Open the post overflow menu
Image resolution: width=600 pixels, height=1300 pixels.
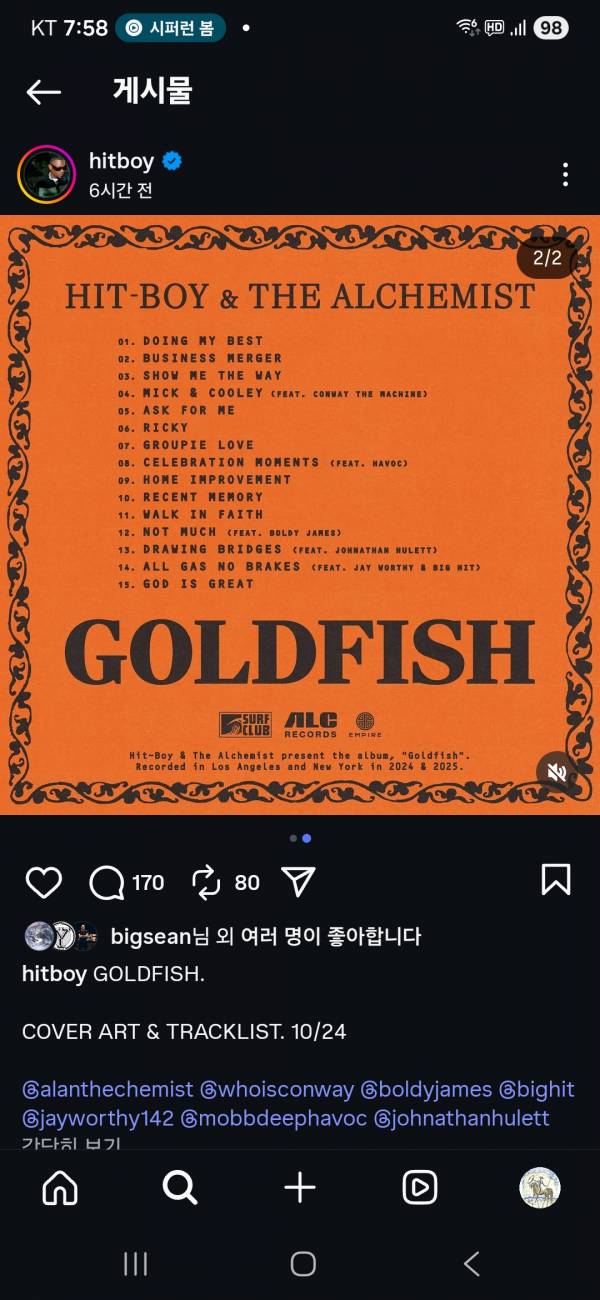(x=565, y=174)
